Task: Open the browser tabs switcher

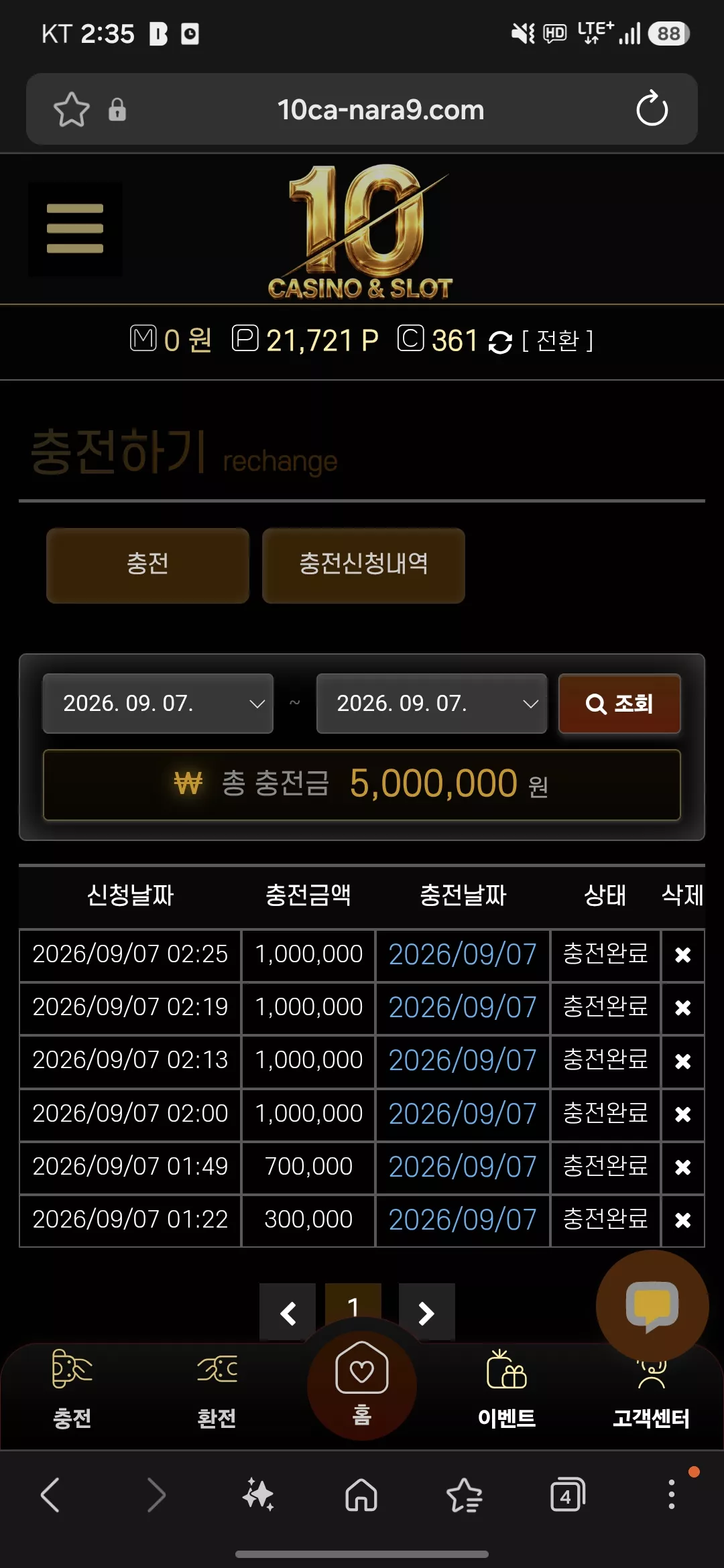Action: pyautogui.click(x=567, y=1495)
